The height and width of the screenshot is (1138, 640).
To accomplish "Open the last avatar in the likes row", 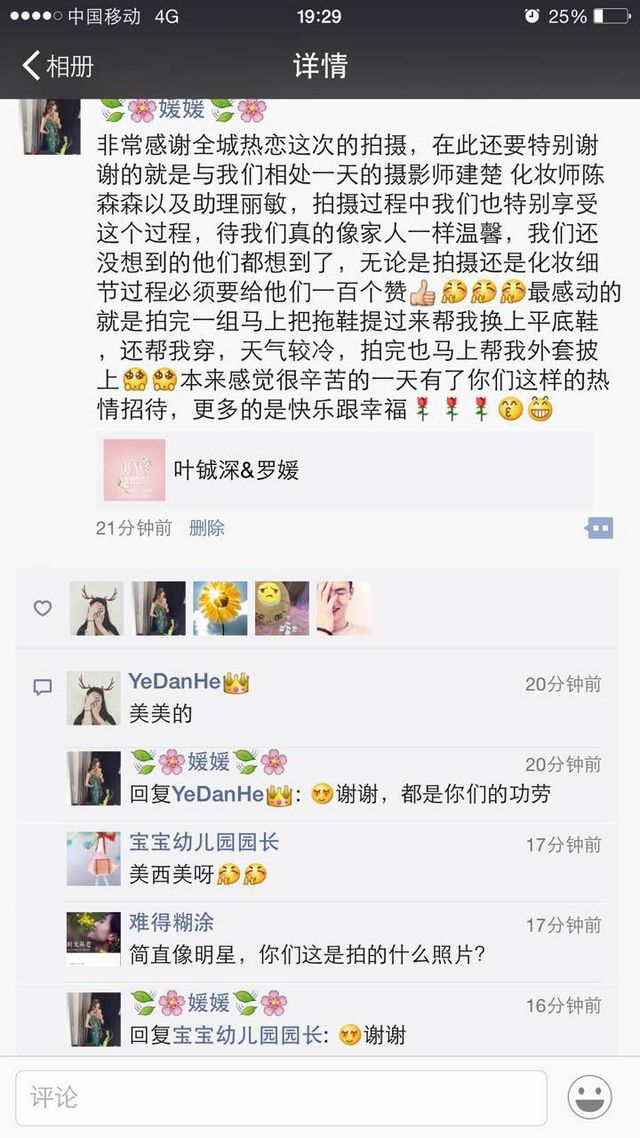I will click(343, 608).
